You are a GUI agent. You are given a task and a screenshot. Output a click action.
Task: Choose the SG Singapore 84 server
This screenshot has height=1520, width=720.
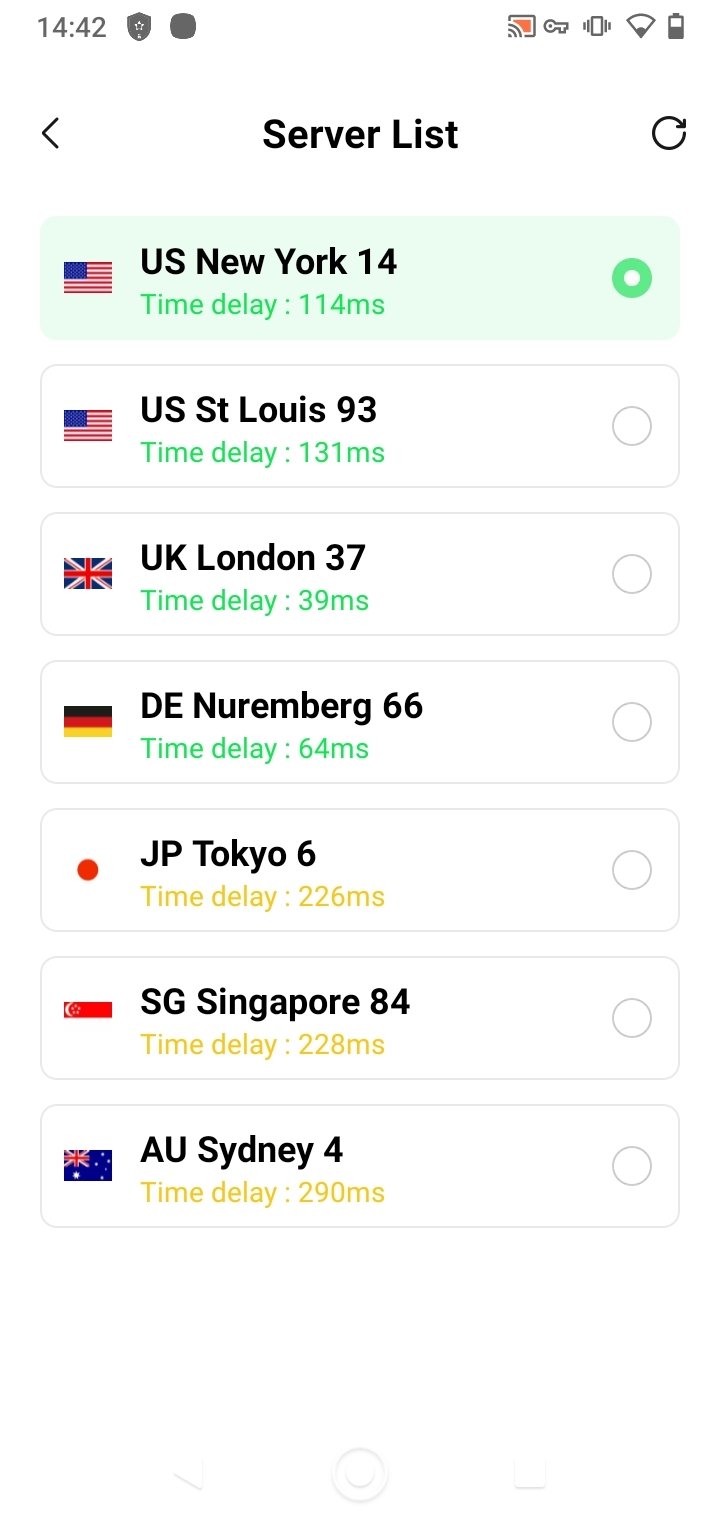[x=360, y=1018]
